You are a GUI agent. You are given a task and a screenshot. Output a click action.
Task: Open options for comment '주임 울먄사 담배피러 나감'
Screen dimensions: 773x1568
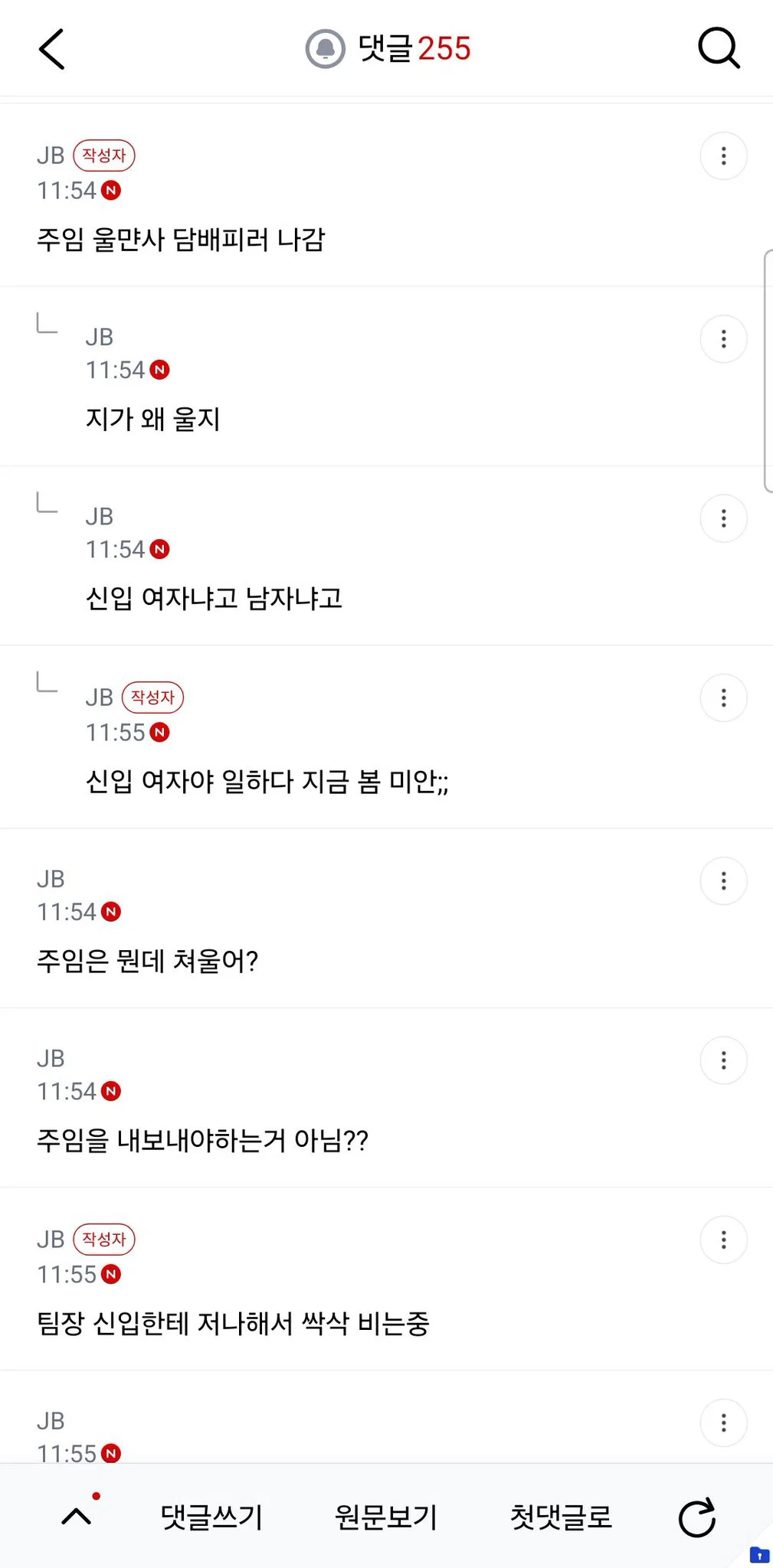pyautogui.click(x=723, y=156)
